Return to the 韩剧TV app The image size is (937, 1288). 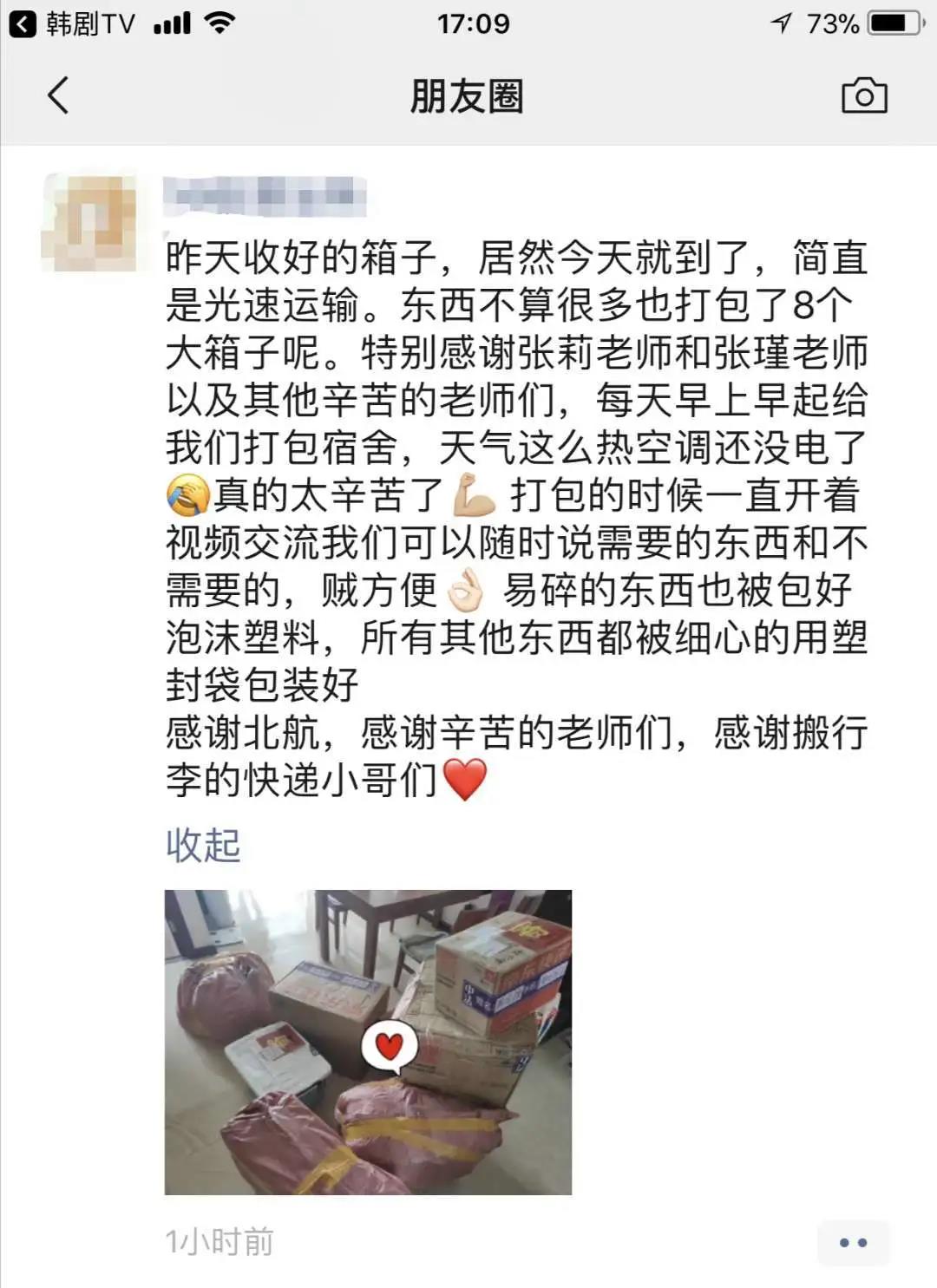coord(73,23)
